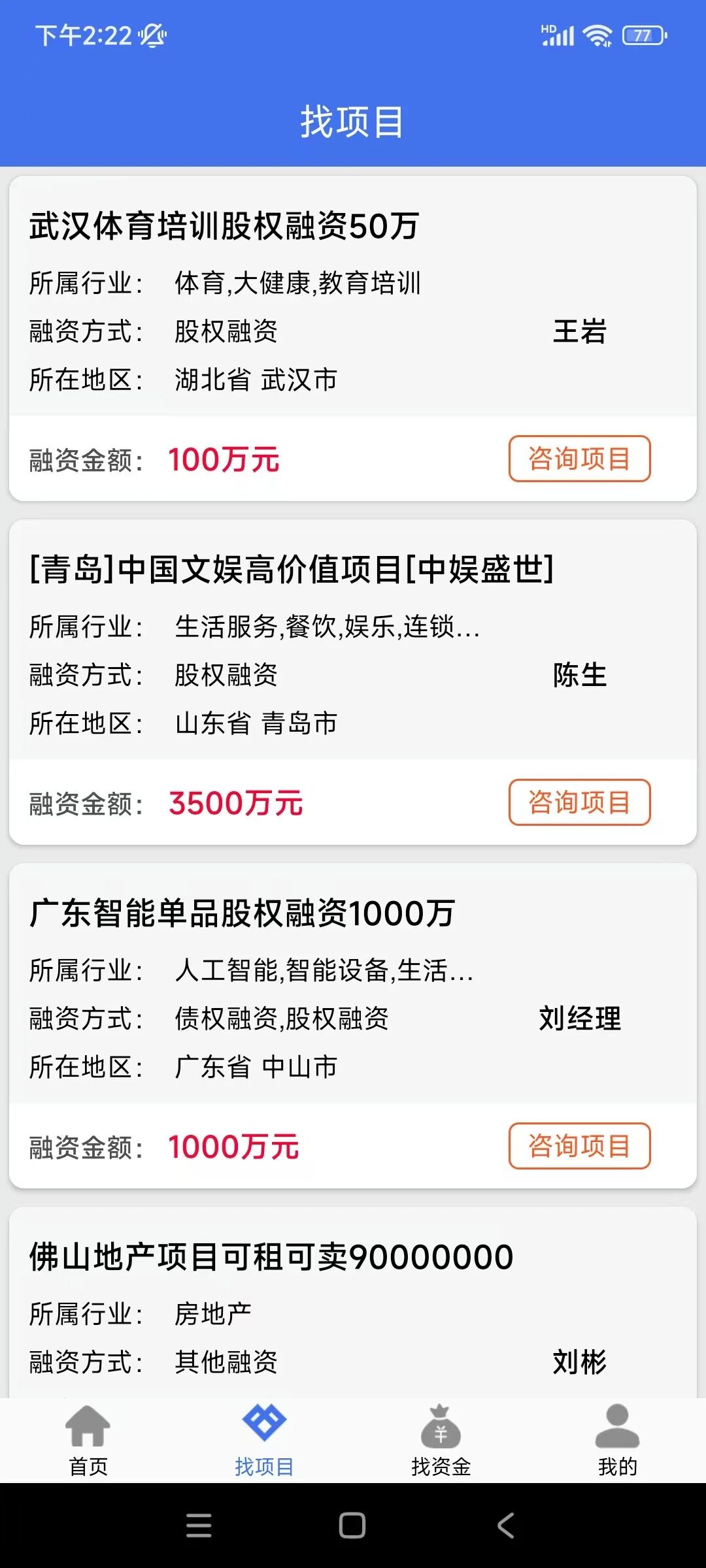
Task: Open the 武汉体育培训股权融资50万 project card
Action: [224, 227]
